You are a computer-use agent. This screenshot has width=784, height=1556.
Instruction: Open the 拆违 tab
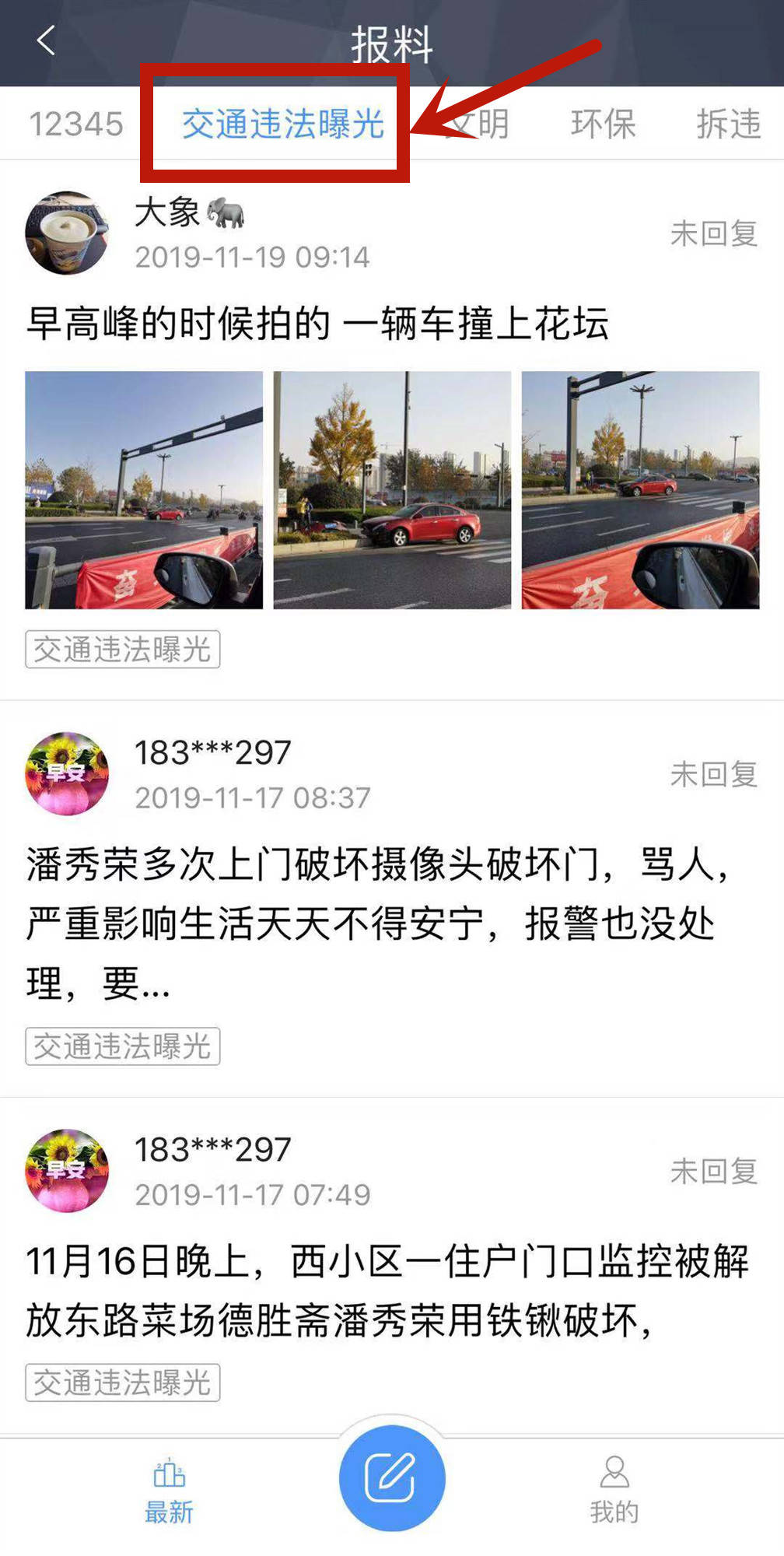728,124
